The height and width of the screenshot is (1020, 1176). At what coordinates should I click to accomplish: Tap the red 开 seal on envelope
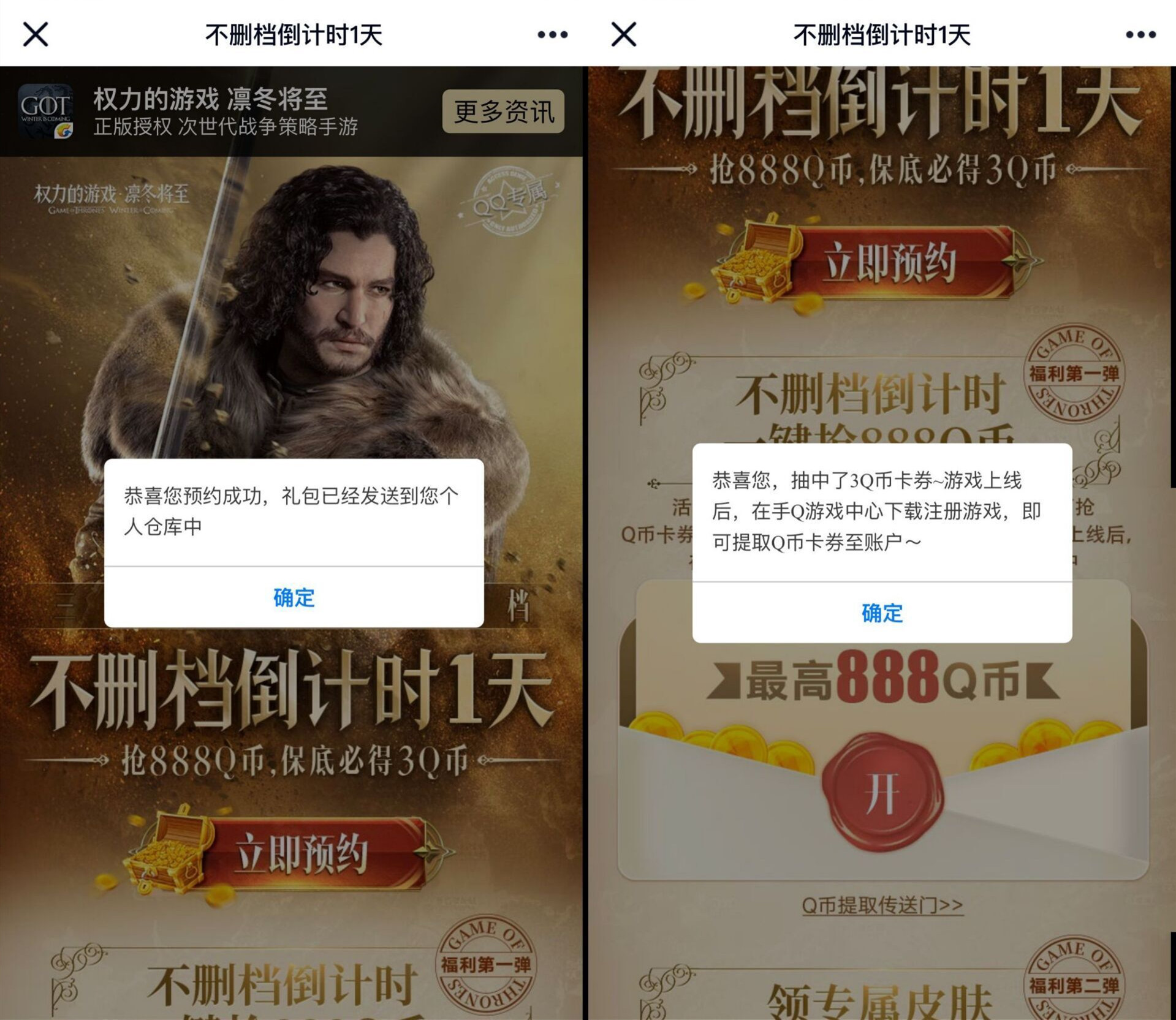882,793
